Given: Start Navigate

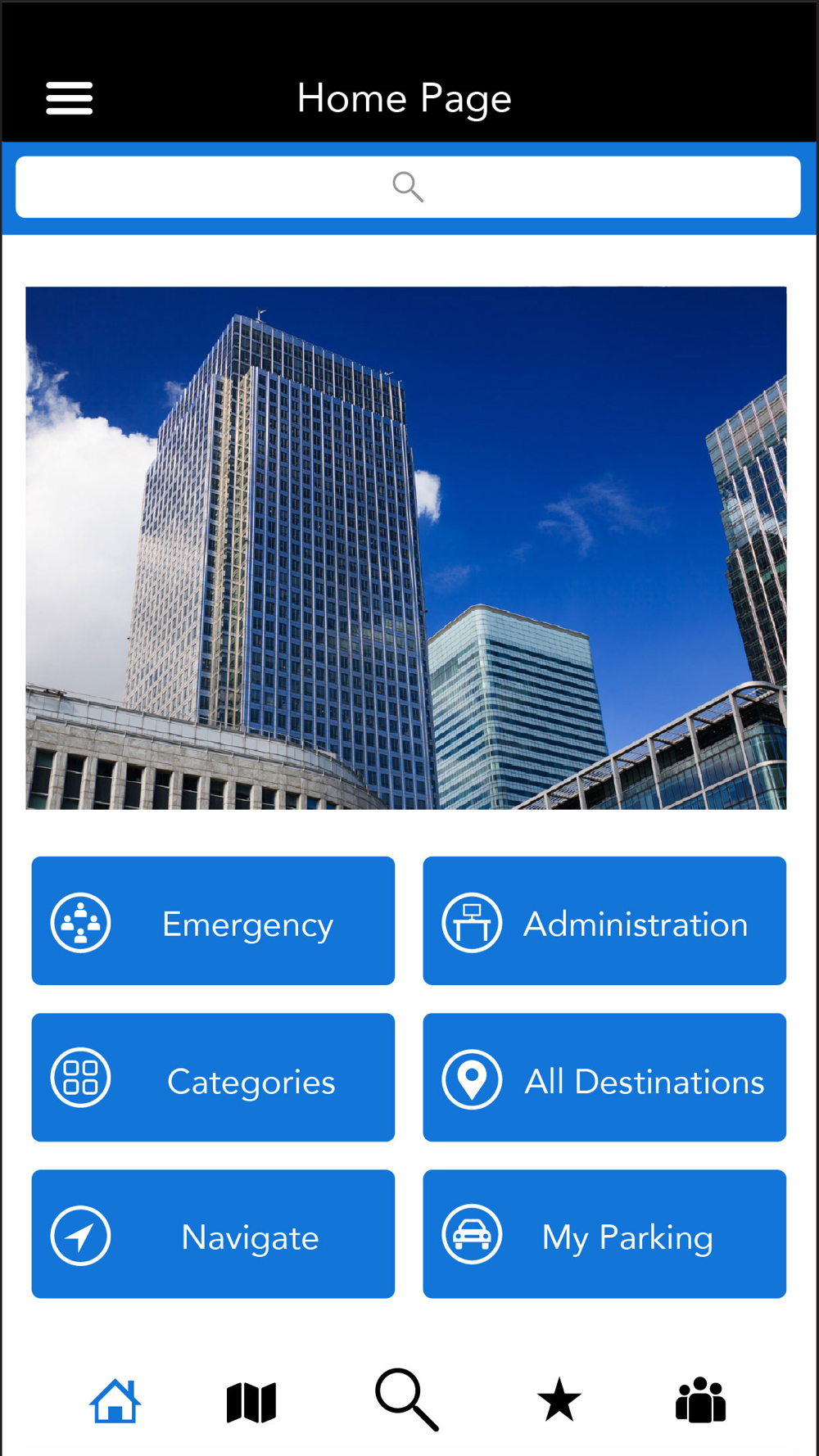Looking at the screenshot, I should click(x=213, y=1233).
